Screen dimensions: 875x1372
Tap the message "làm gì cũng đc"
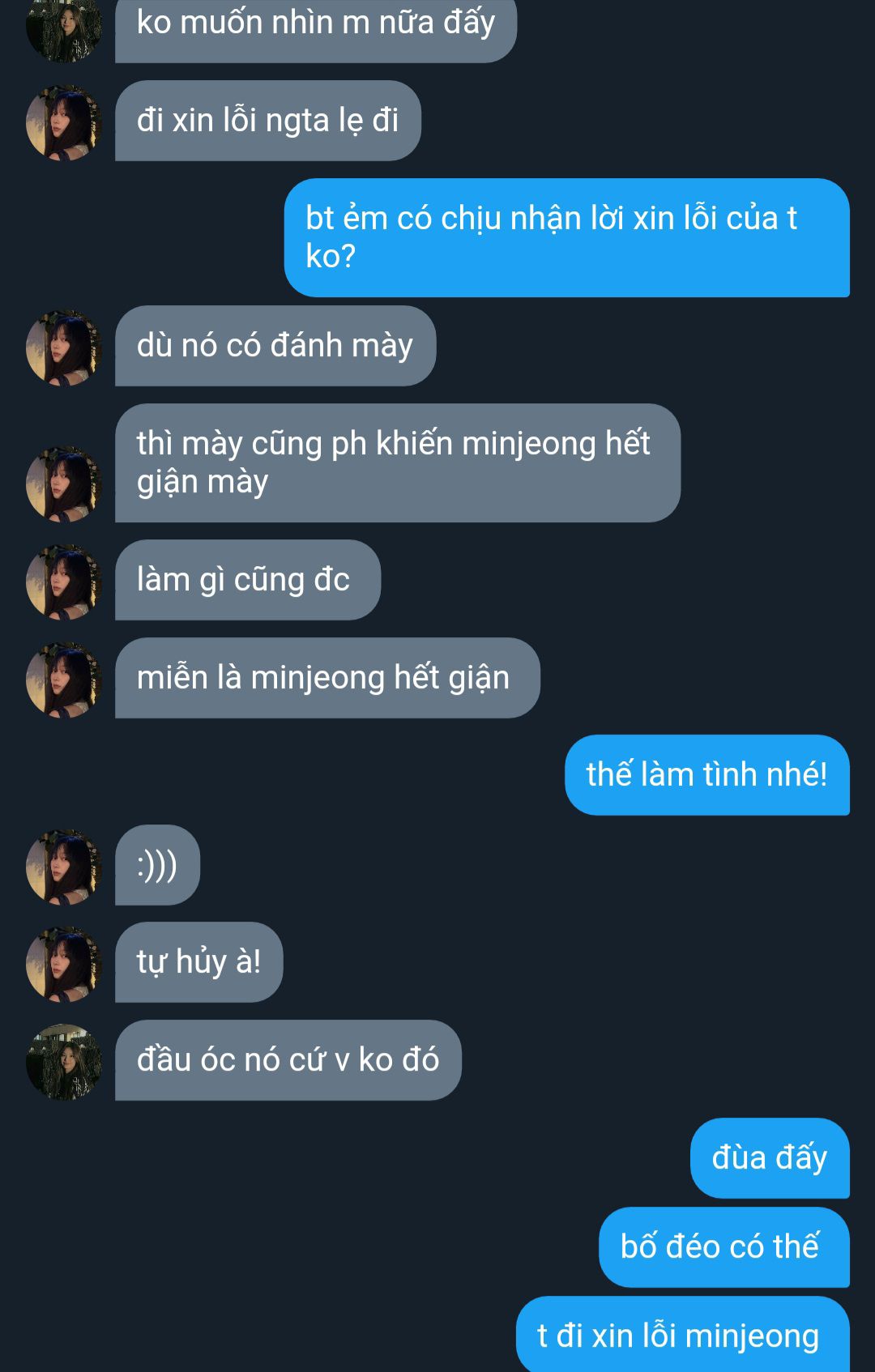[246, 580]
